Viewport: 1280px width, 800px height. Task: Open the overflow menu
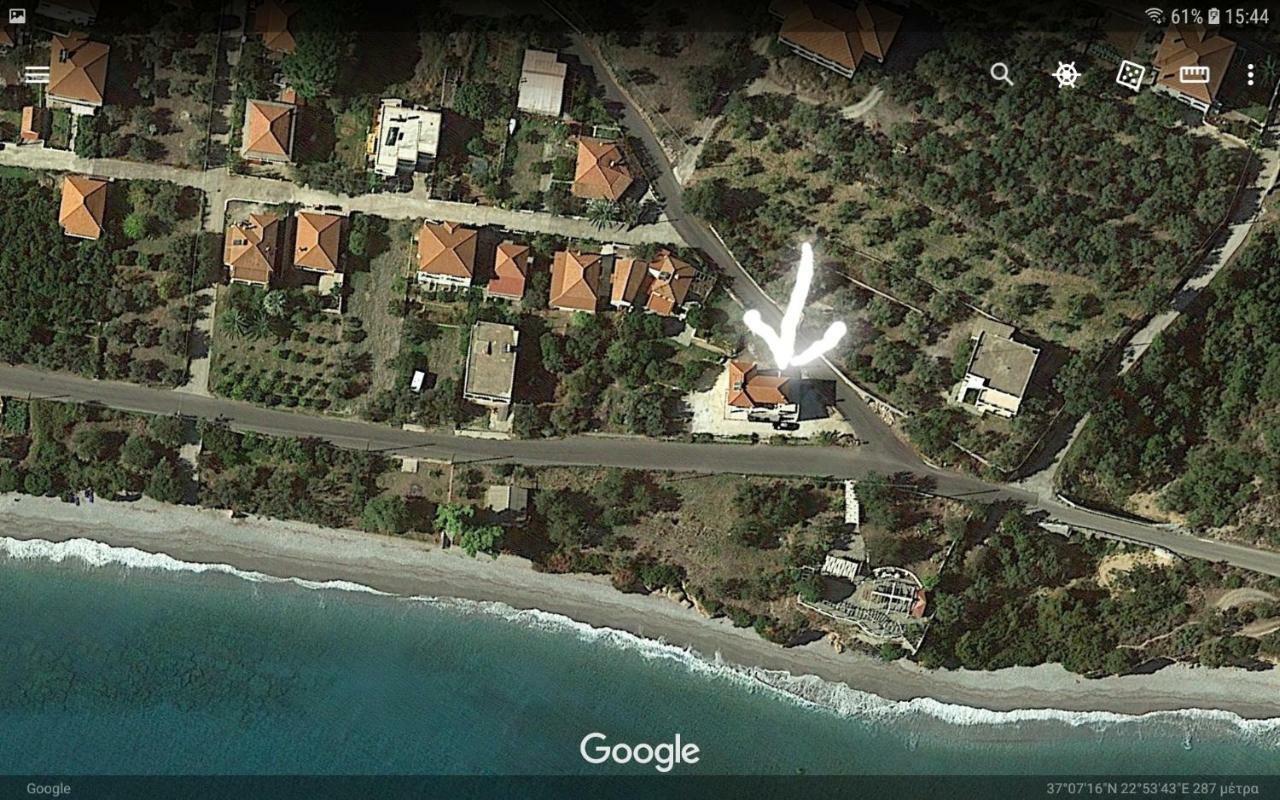point(1250,75)
